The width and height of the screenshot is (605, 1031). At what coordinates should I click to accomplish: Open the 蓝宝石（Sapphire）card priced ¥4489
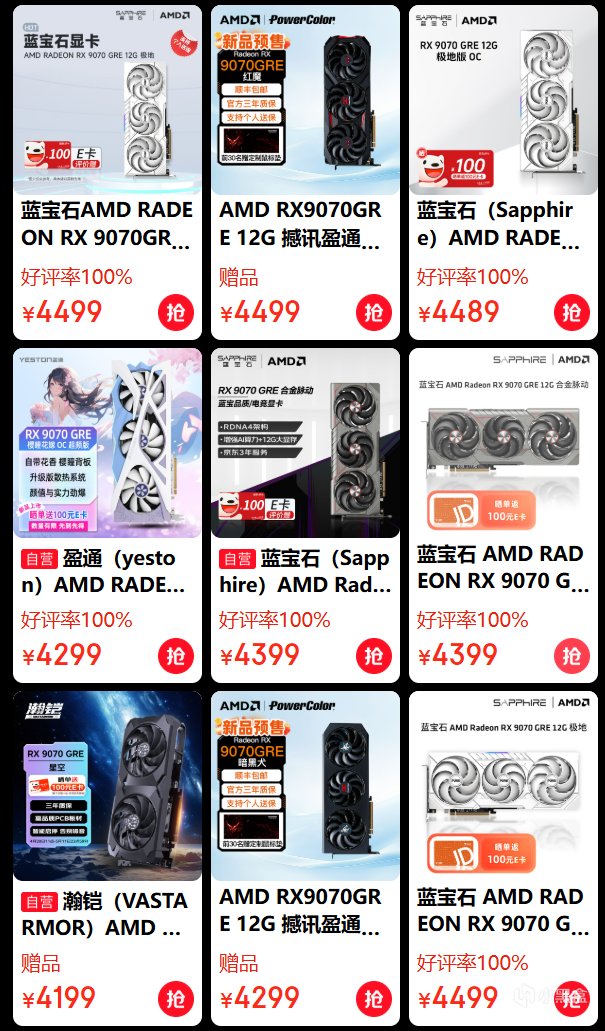503,224
